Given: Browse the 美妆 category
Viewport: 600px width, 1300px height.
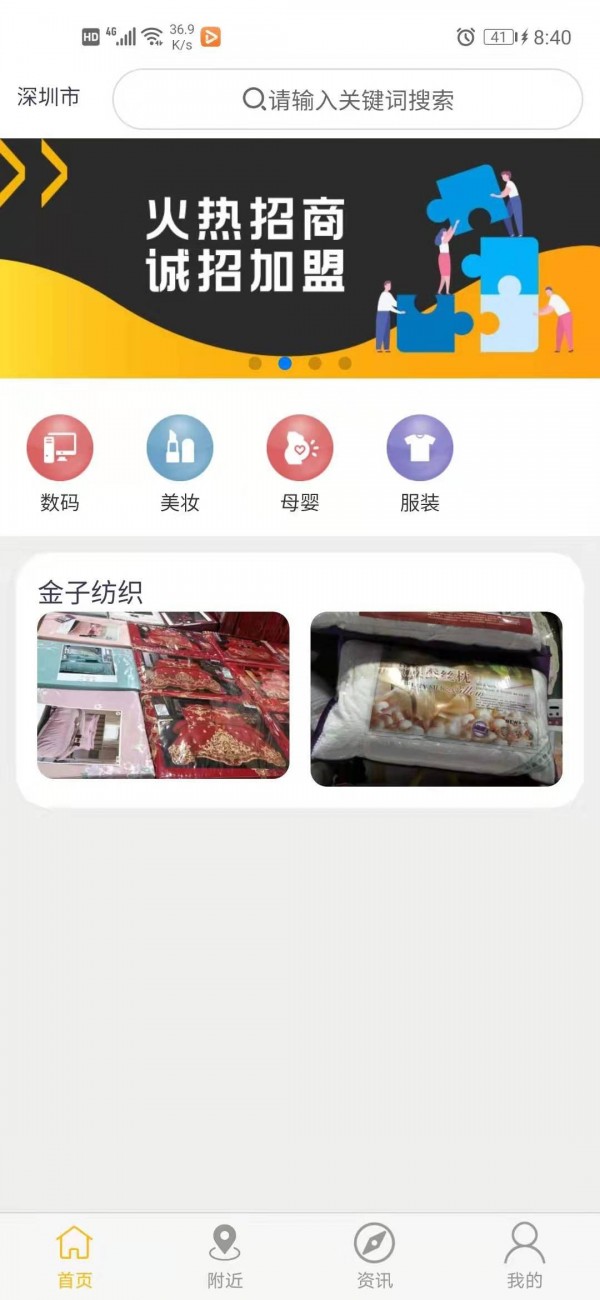Looking at the screenshot, I should pyautogui.click(x=180, y=462).
